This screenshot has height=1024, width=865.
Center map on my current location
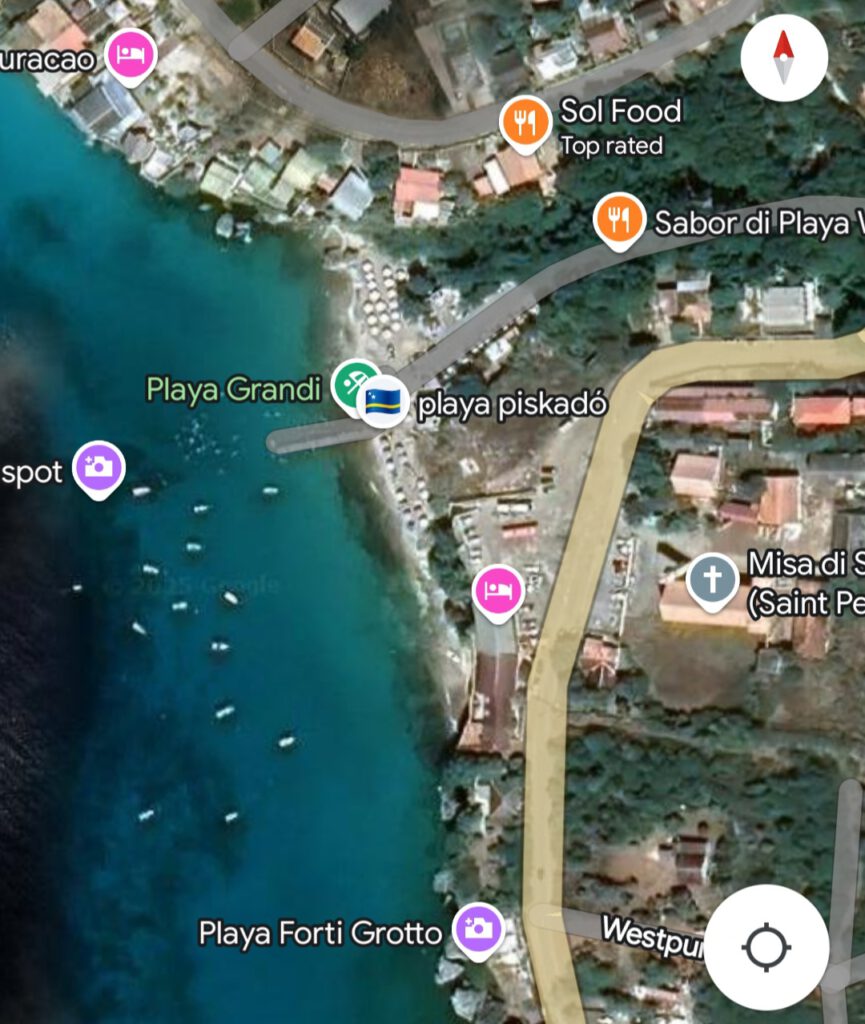[767, 947]
